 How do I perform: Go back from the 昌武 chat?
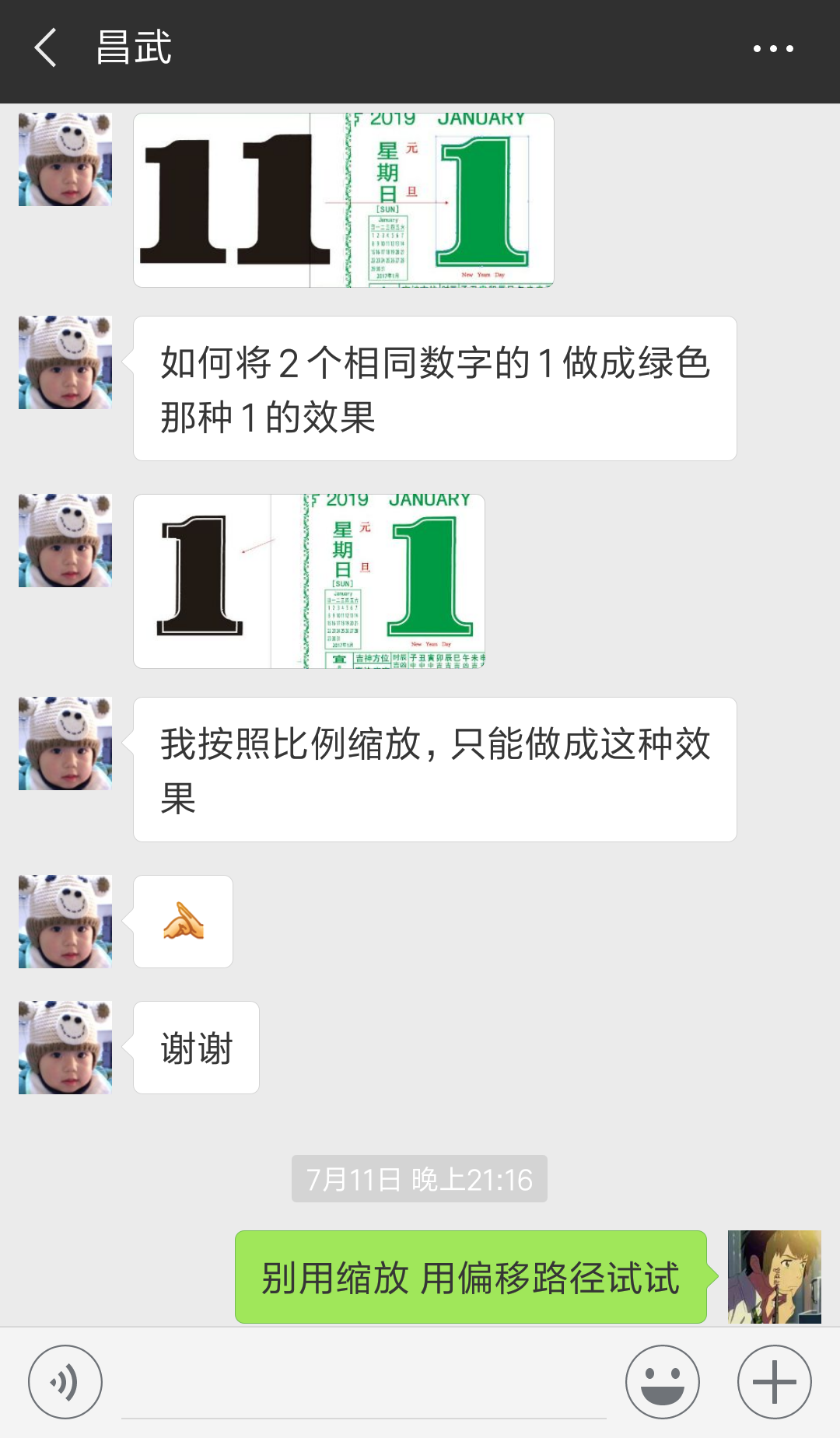tap(47, 48)
